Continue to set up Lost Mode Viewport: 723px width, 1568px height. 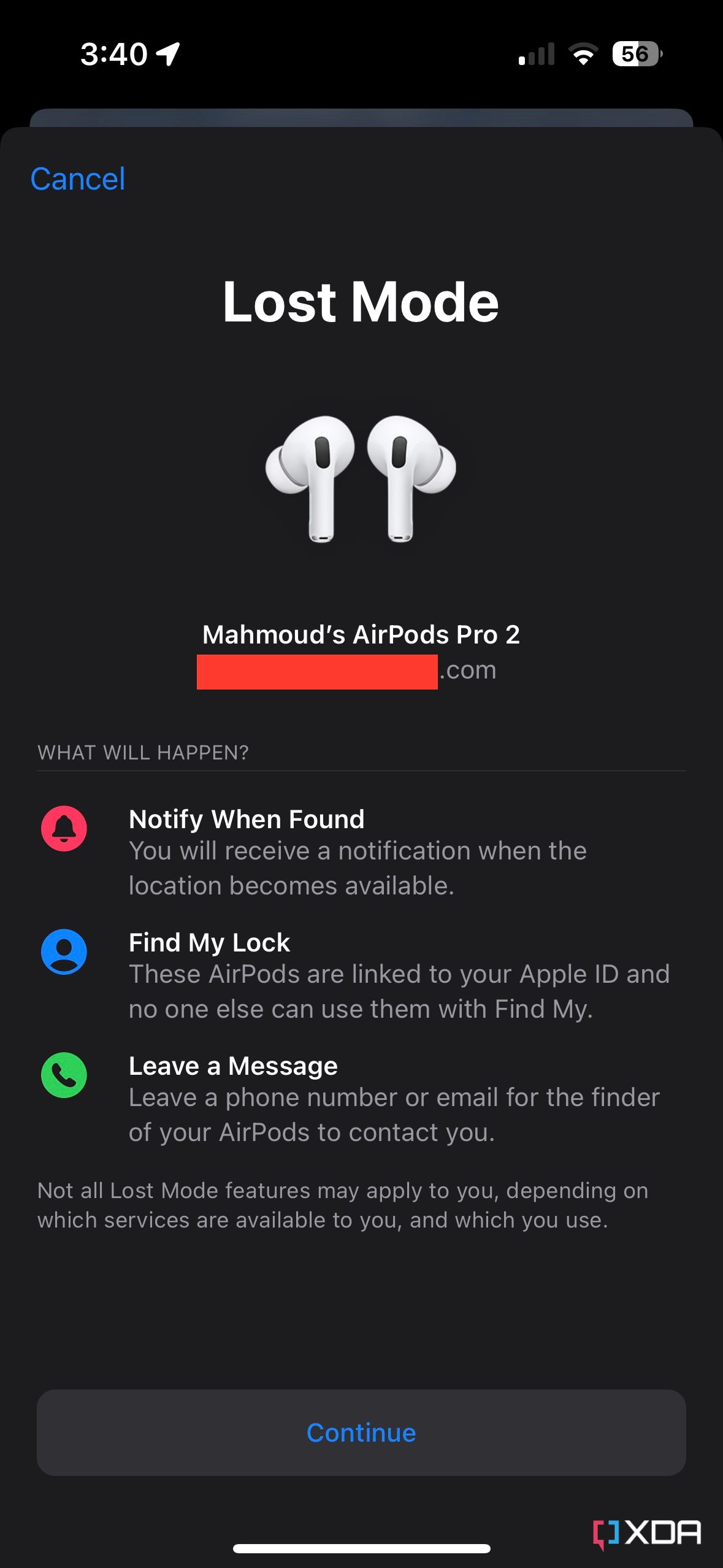361,1432
